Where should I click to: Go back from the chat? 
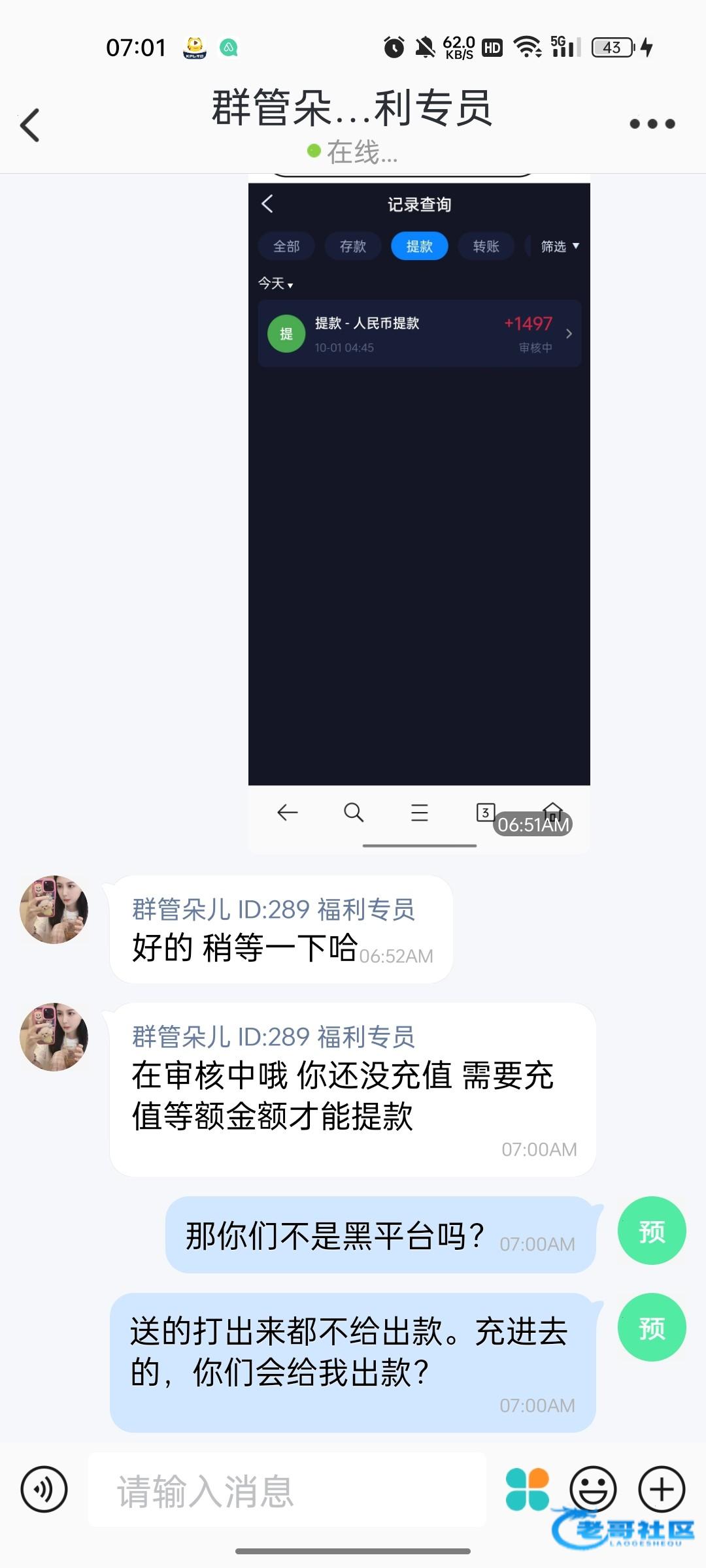(30, 125)
